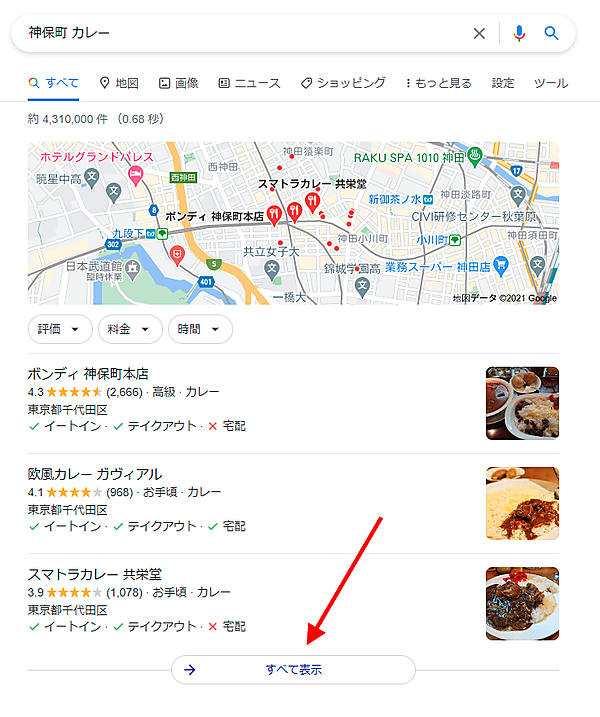Image resolution: width=600 pixels, height=717 pixels.
Task: Clear the search query text
Action: [x=479, y=33]
